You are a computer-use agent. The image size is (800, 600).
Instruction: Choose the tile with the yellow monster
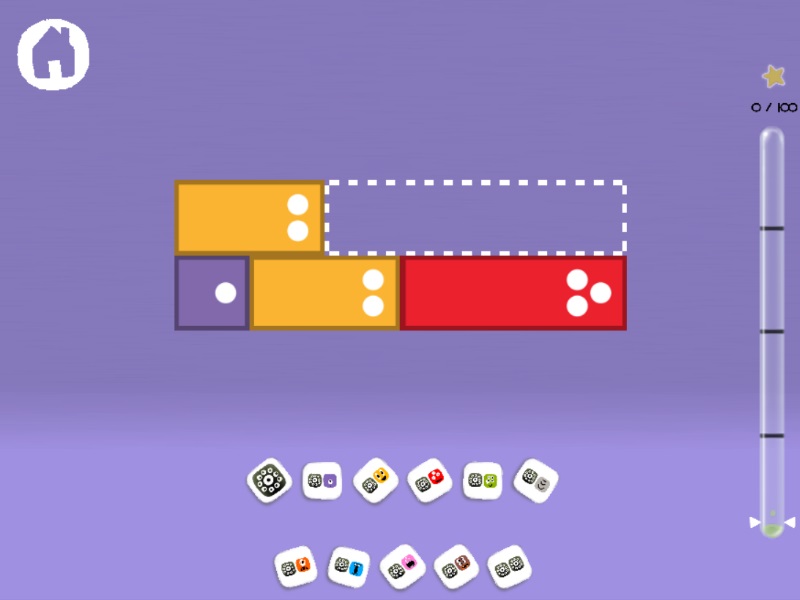[376, 481]
